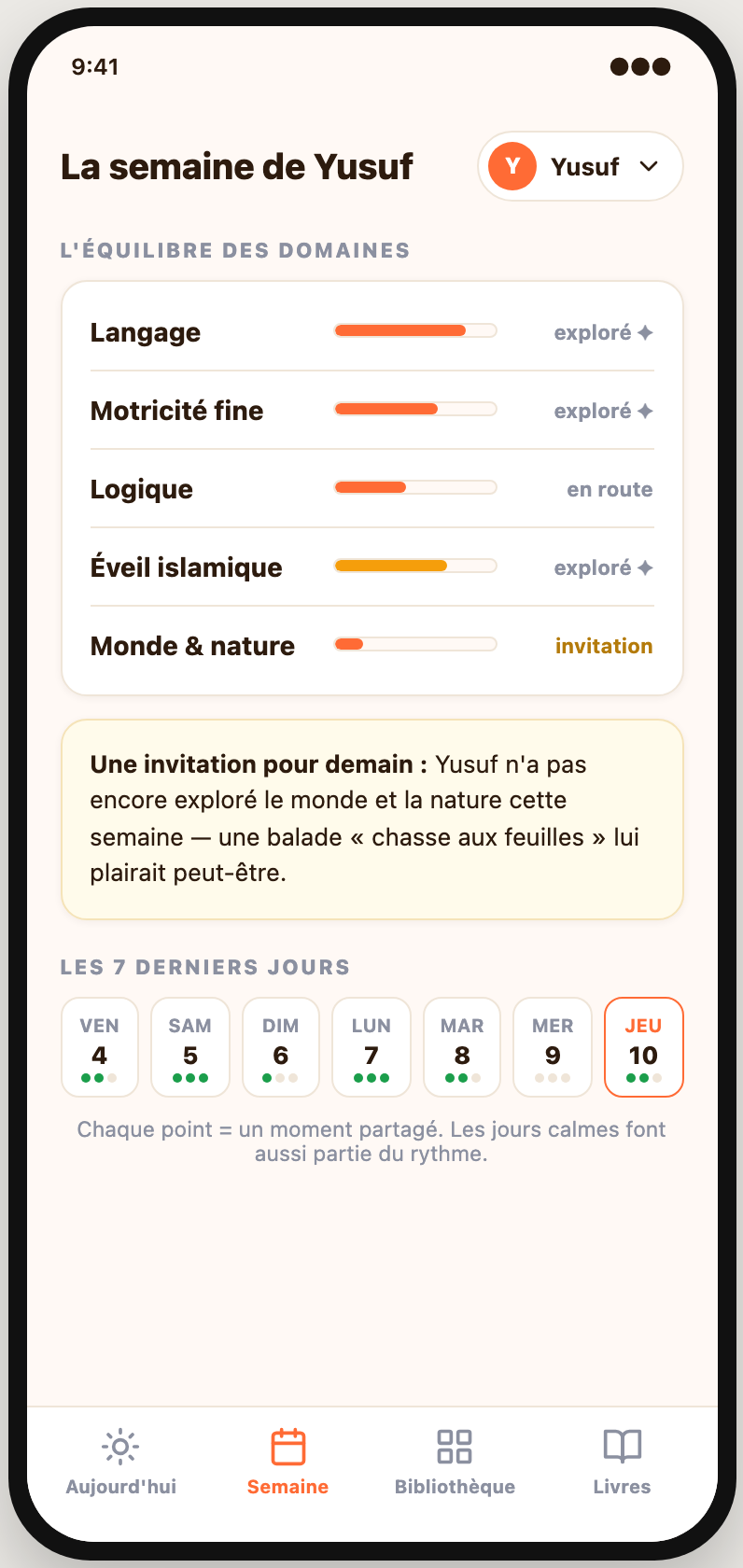The height and width of the screenshot is (1568, 743).
Task: Tap the Éveil islamique domain row
Action: coord(372,567)
